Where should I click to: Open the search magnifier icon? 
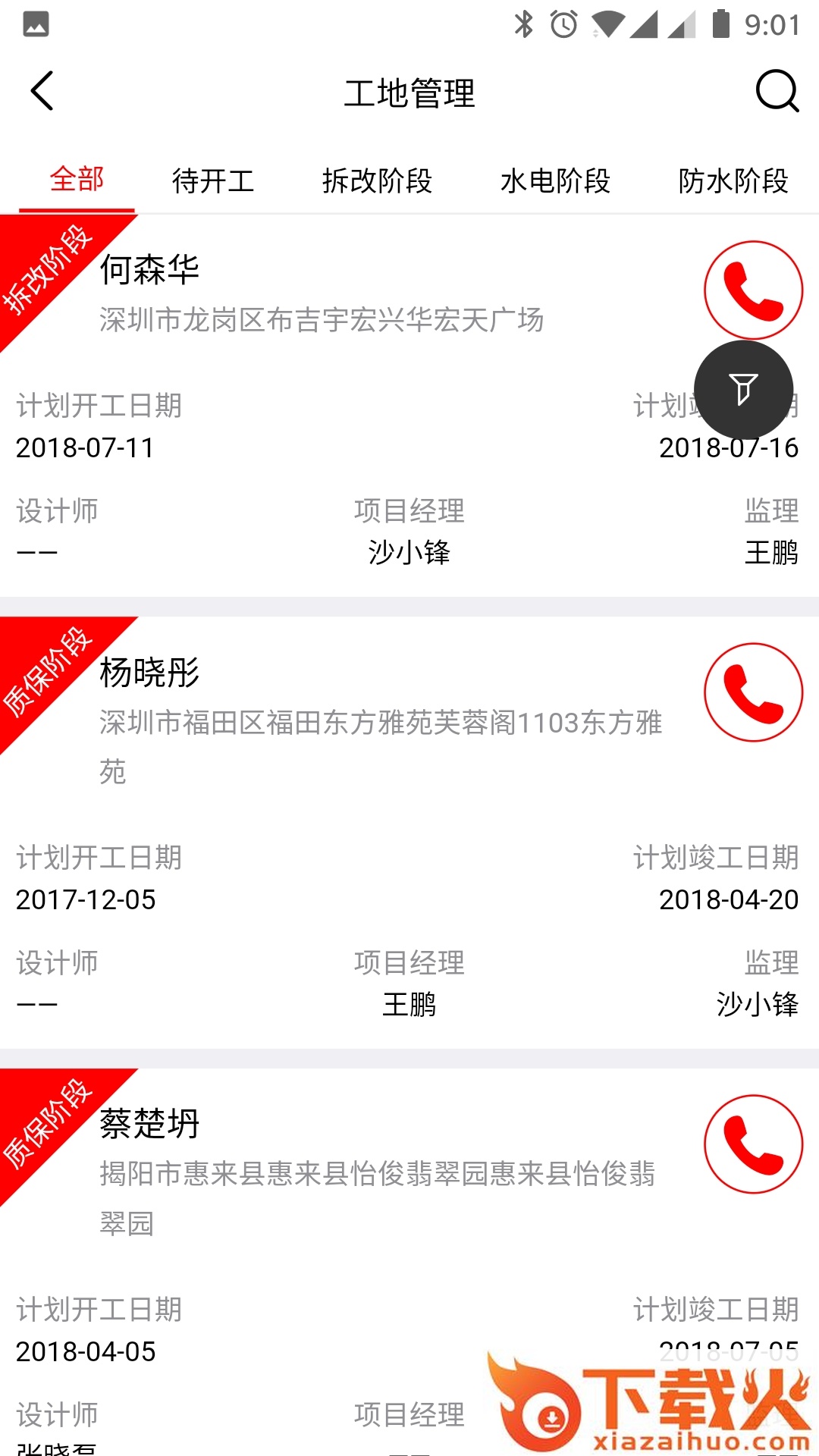coord(777,92)
